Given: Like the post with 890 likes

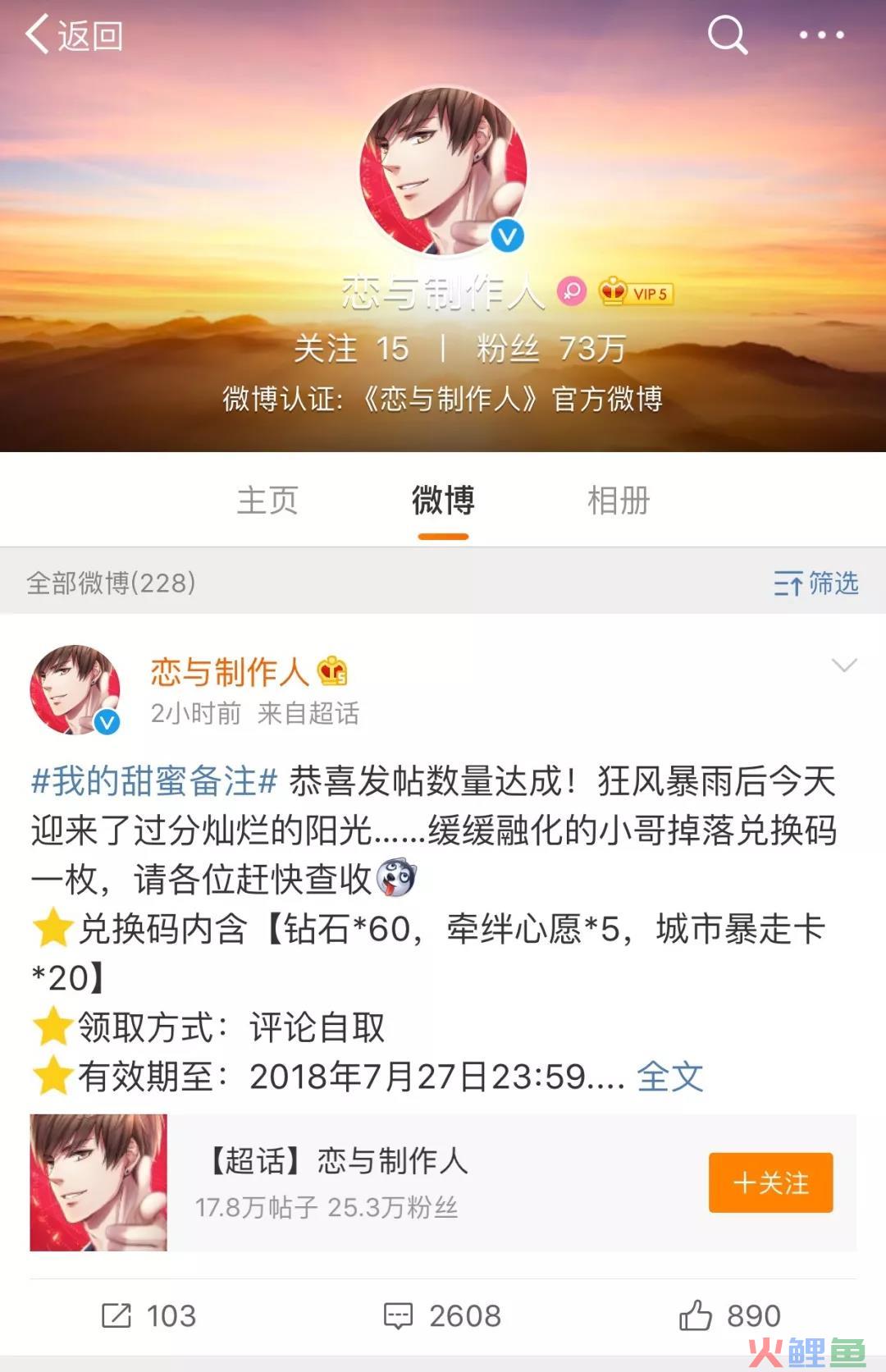Looking at the screenshot, I should [x=730, y=1316].
